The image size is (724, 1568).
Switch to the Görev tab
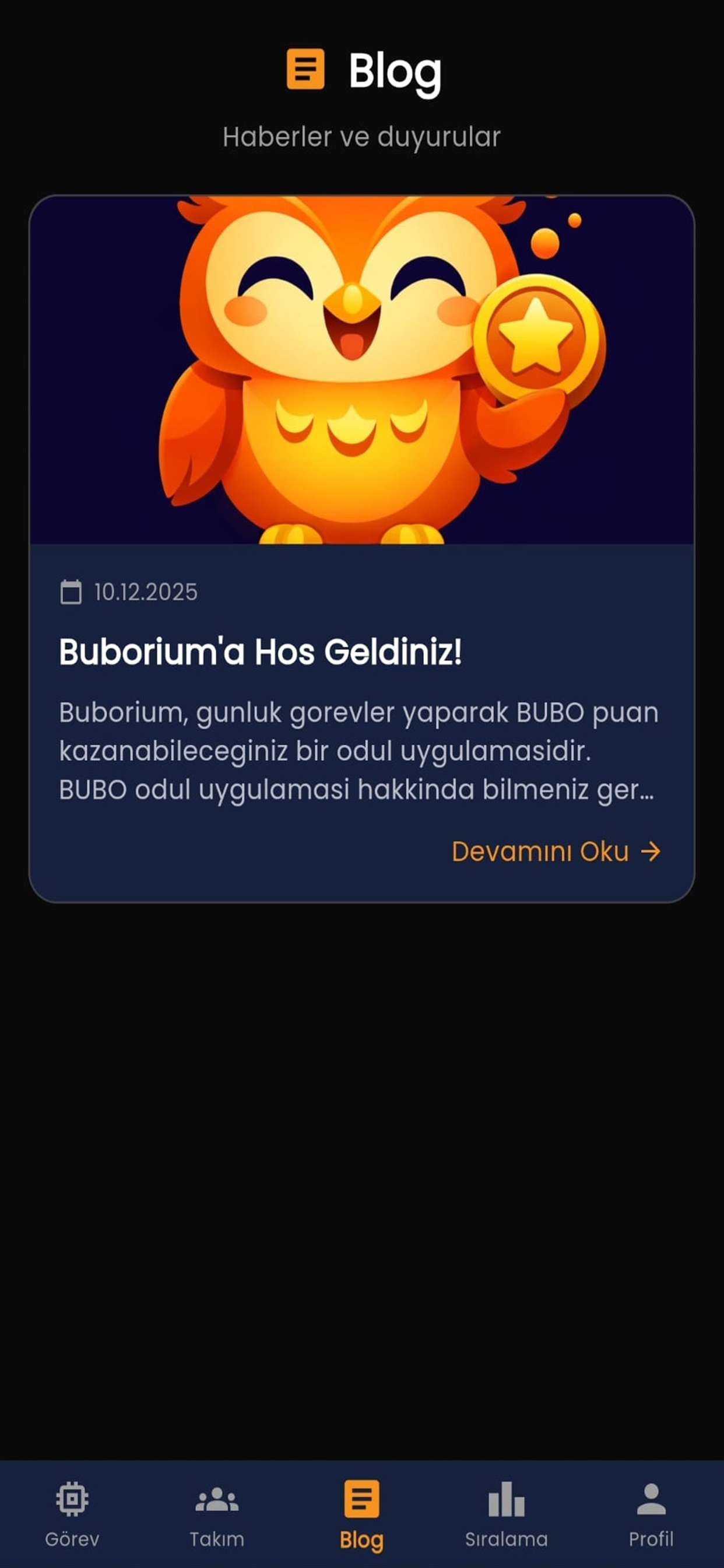pyautogui.click(x=72, y=1514)
